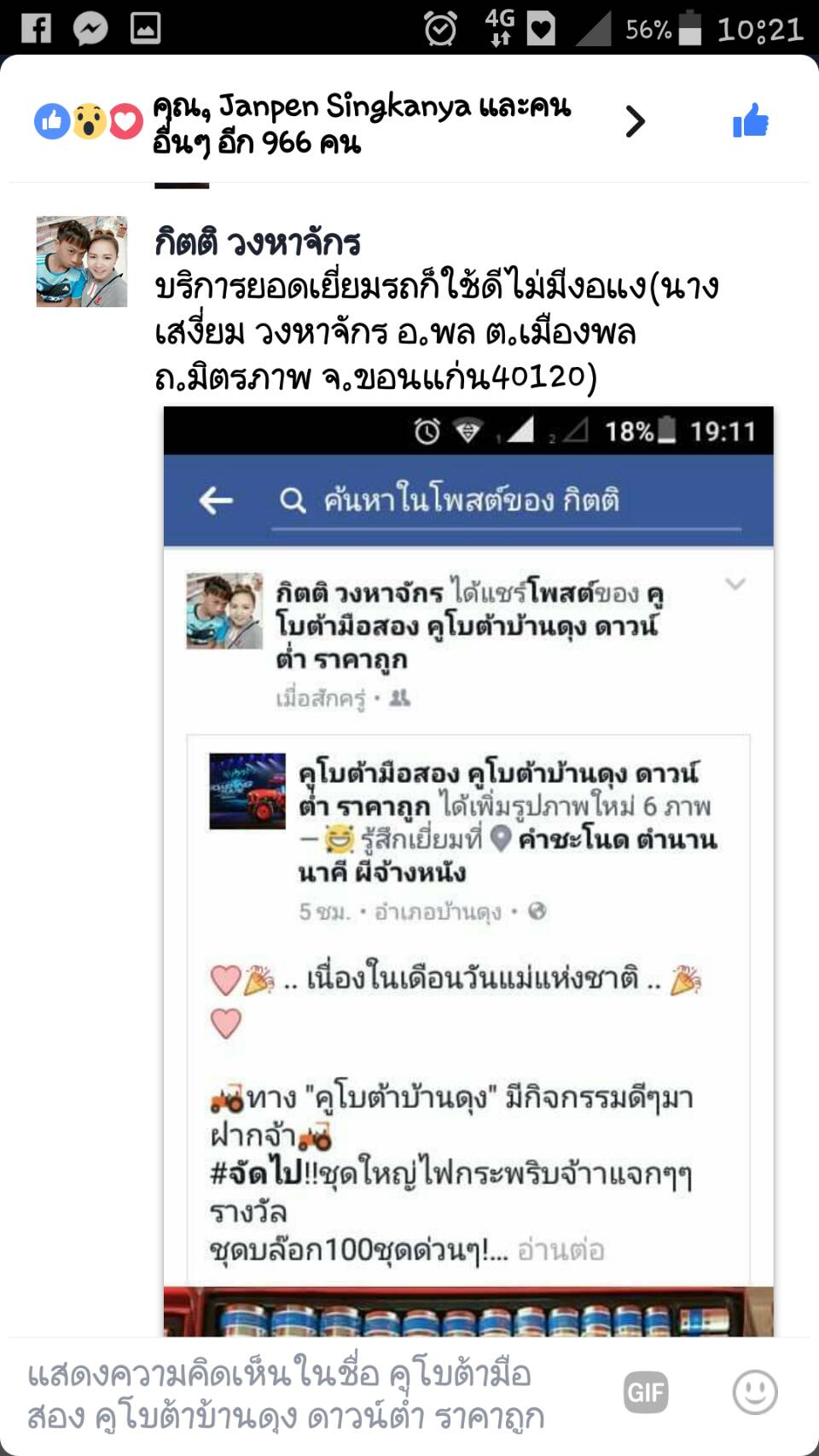Open the GIF picker
The height and width of the screenshot is (1456, 819).
tap(645, 1393)
